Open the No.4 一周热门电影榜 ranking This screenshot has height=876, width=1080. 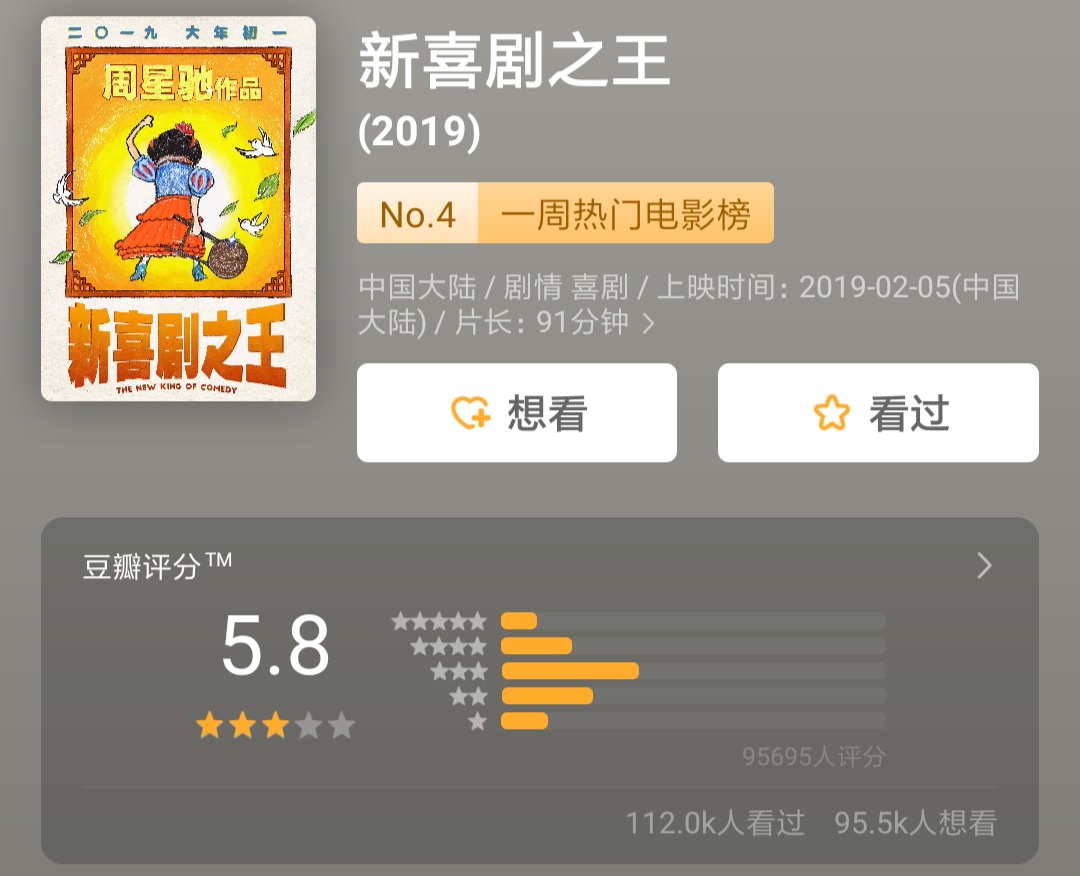[x=565, y=213]
